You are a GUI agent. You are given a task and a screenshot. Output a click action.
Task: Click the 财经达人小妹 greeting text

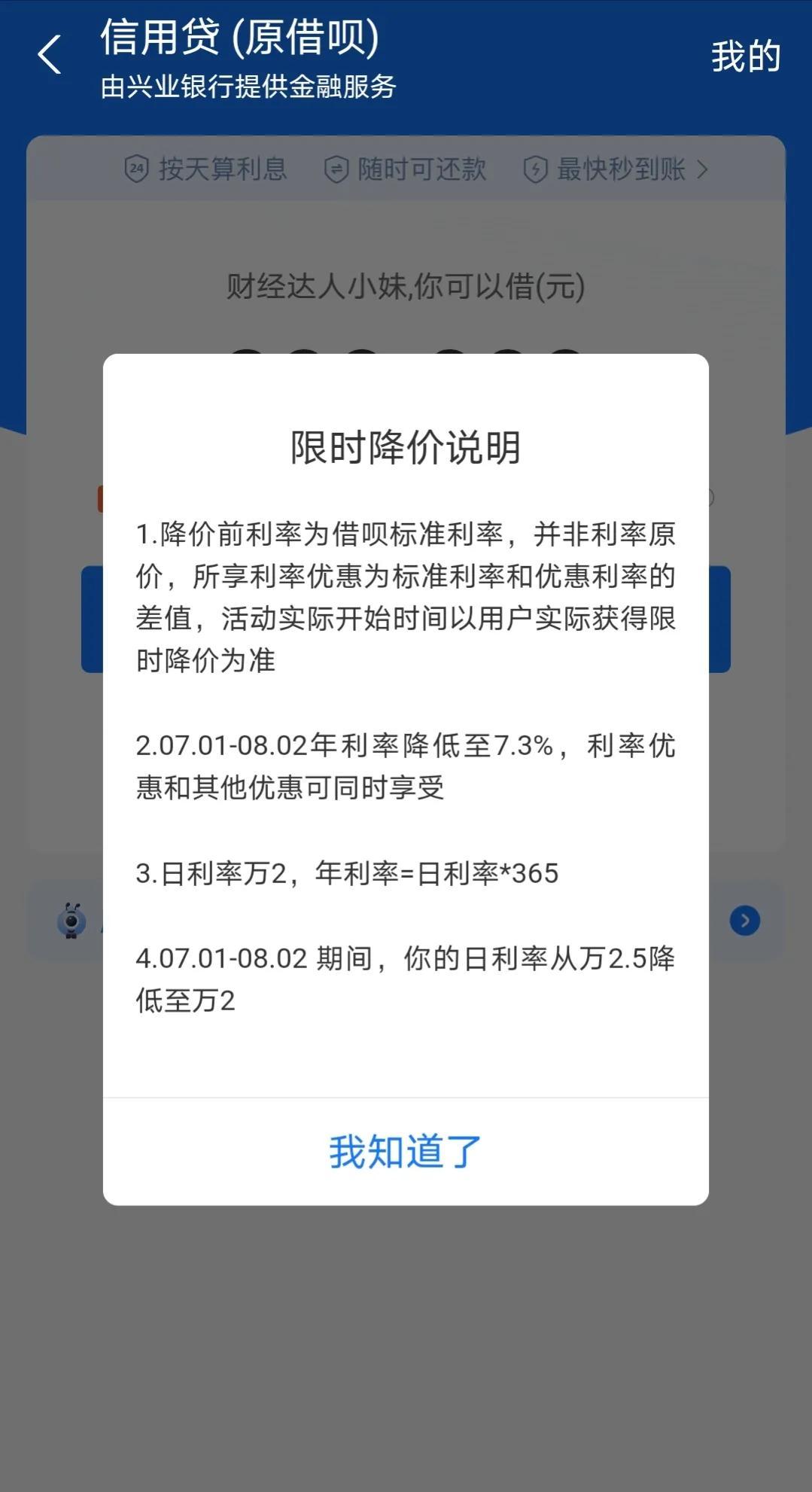point(405,286)
